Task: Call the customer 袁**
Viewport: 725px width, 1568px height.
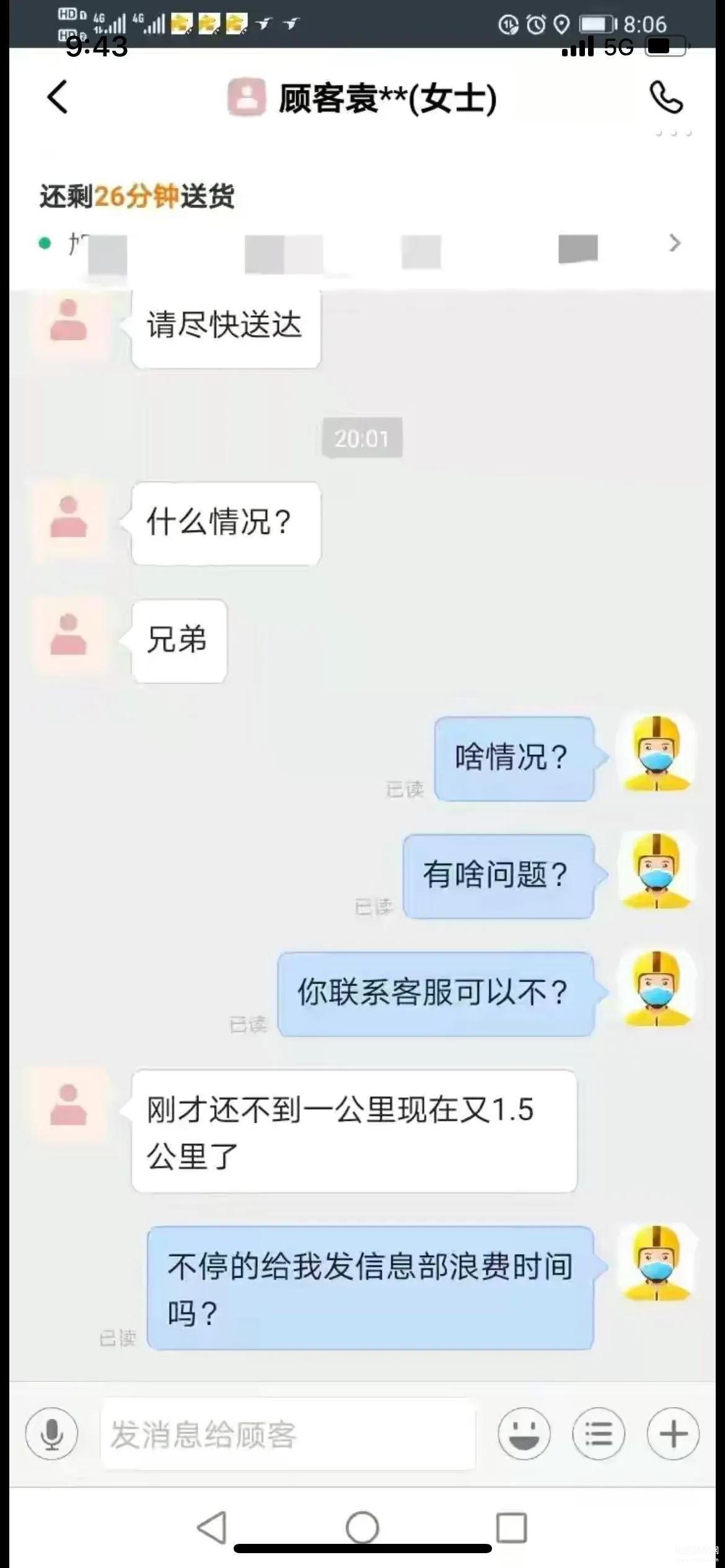Action: click(666, 98)
